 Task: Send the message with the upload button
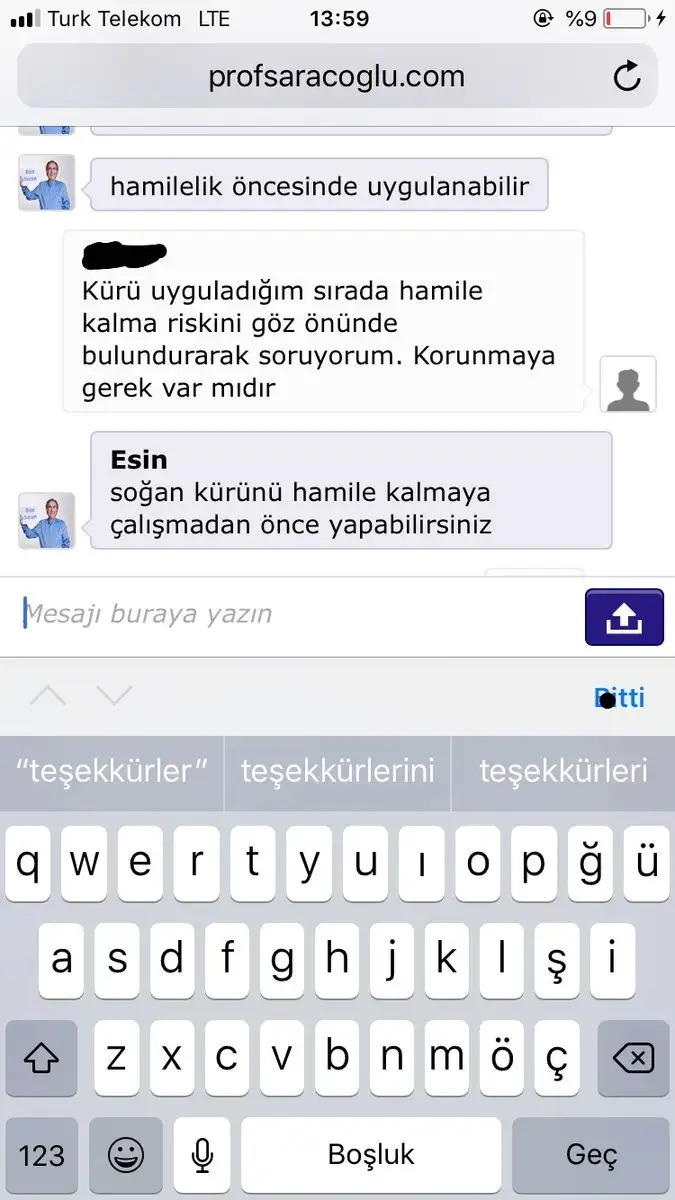pyautogui.click(x=624, y=617)
